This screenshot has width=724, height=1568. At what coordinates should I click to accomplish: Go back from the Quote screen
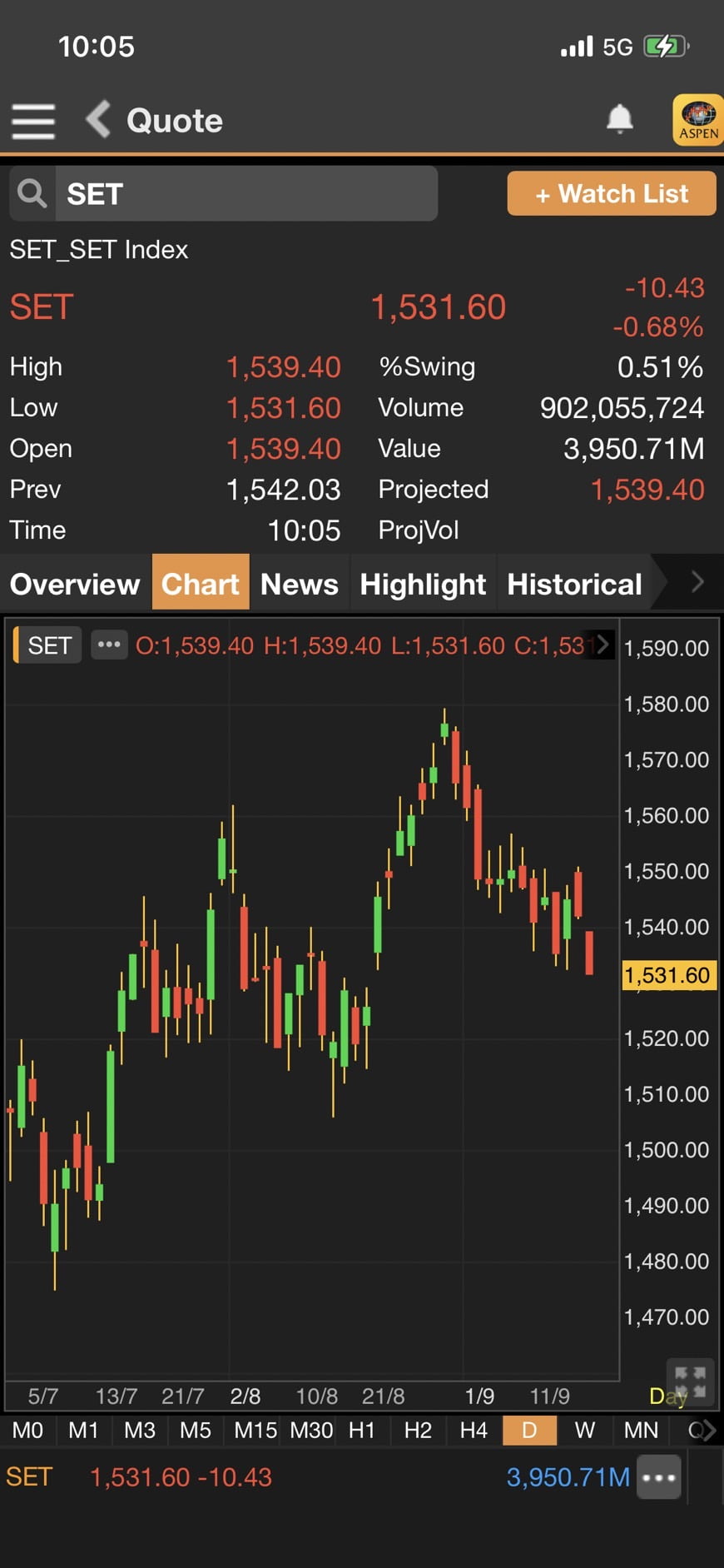click(98, 119)
